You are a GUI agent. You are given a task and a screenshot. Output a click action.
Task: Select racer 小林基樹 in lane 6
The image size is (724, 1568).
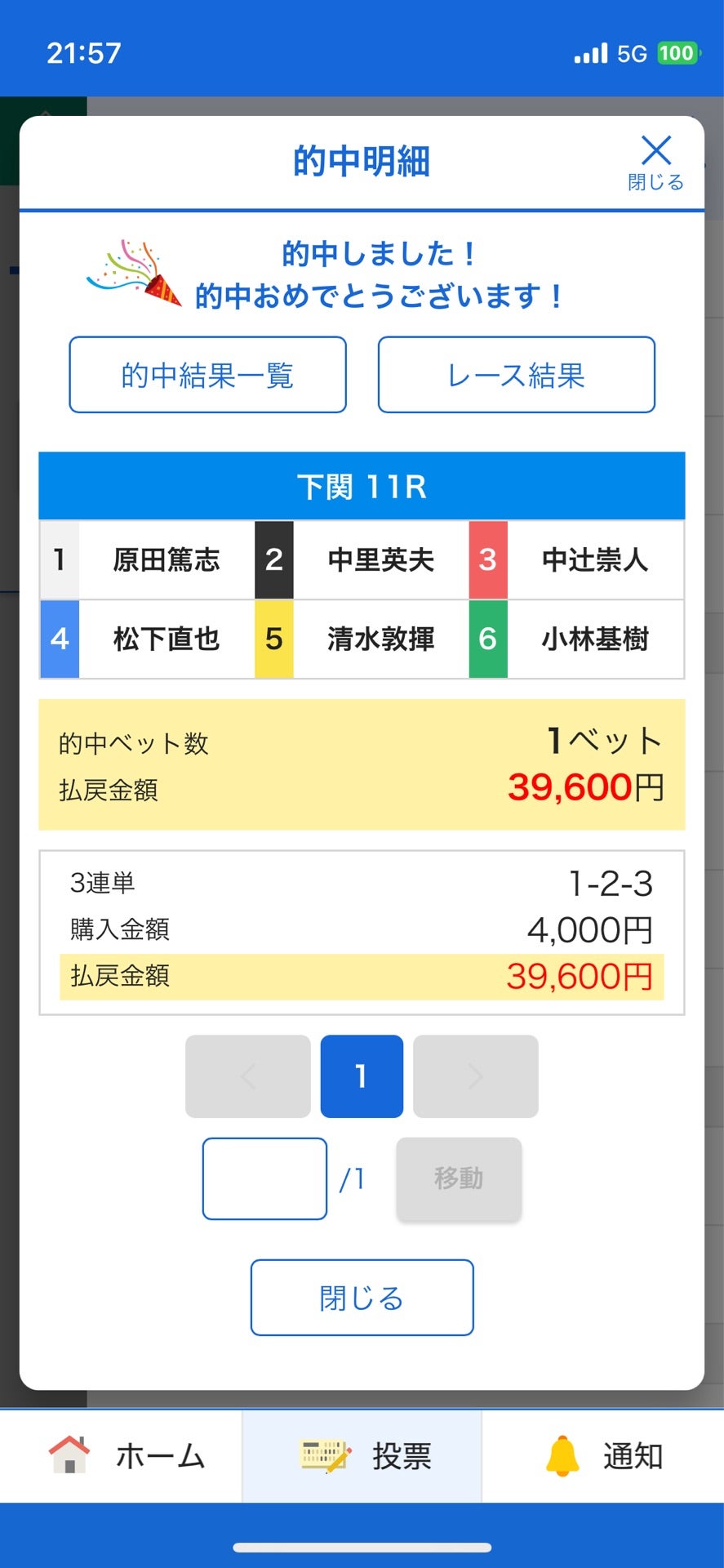point(593,640)
